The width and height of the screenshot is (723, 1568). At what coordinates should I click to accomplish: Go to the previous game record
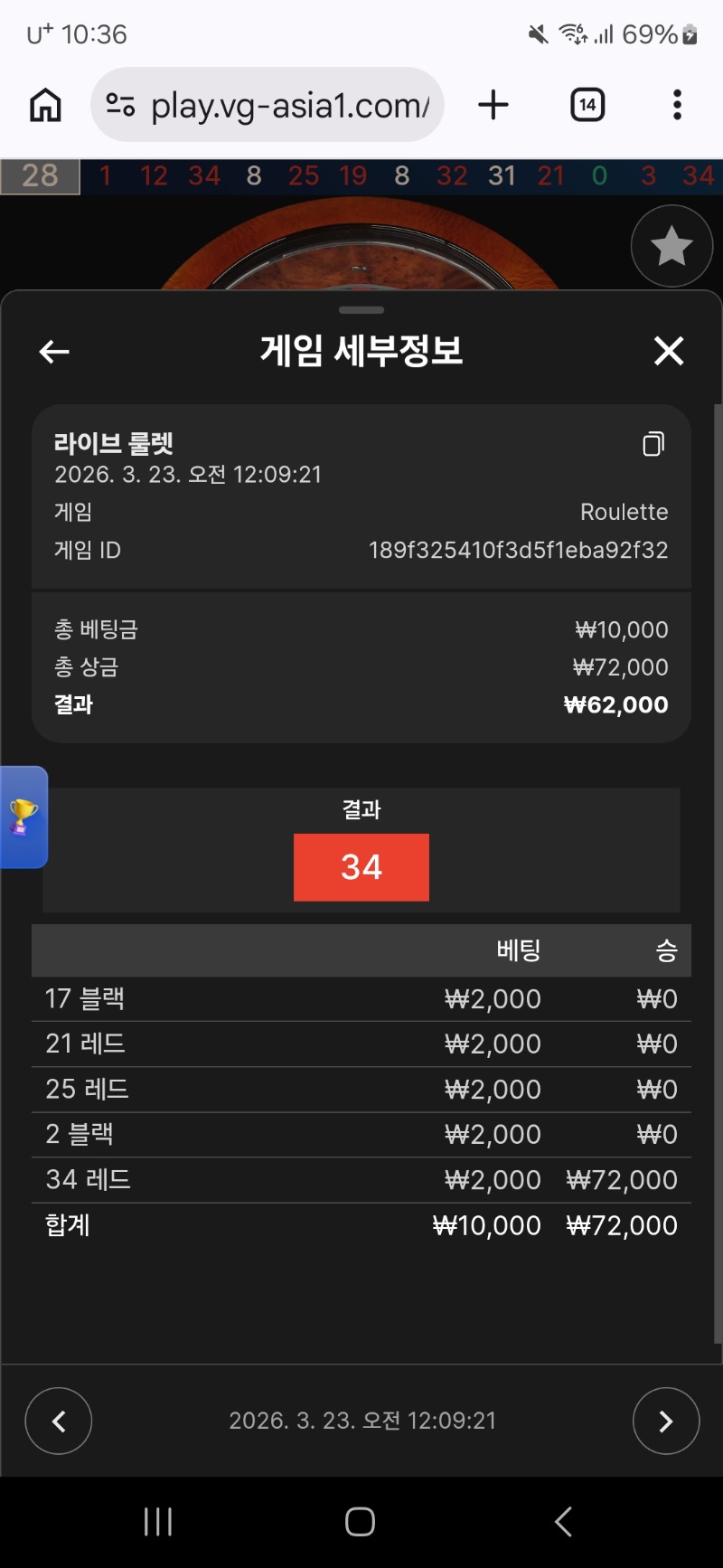click(59, 1421)
